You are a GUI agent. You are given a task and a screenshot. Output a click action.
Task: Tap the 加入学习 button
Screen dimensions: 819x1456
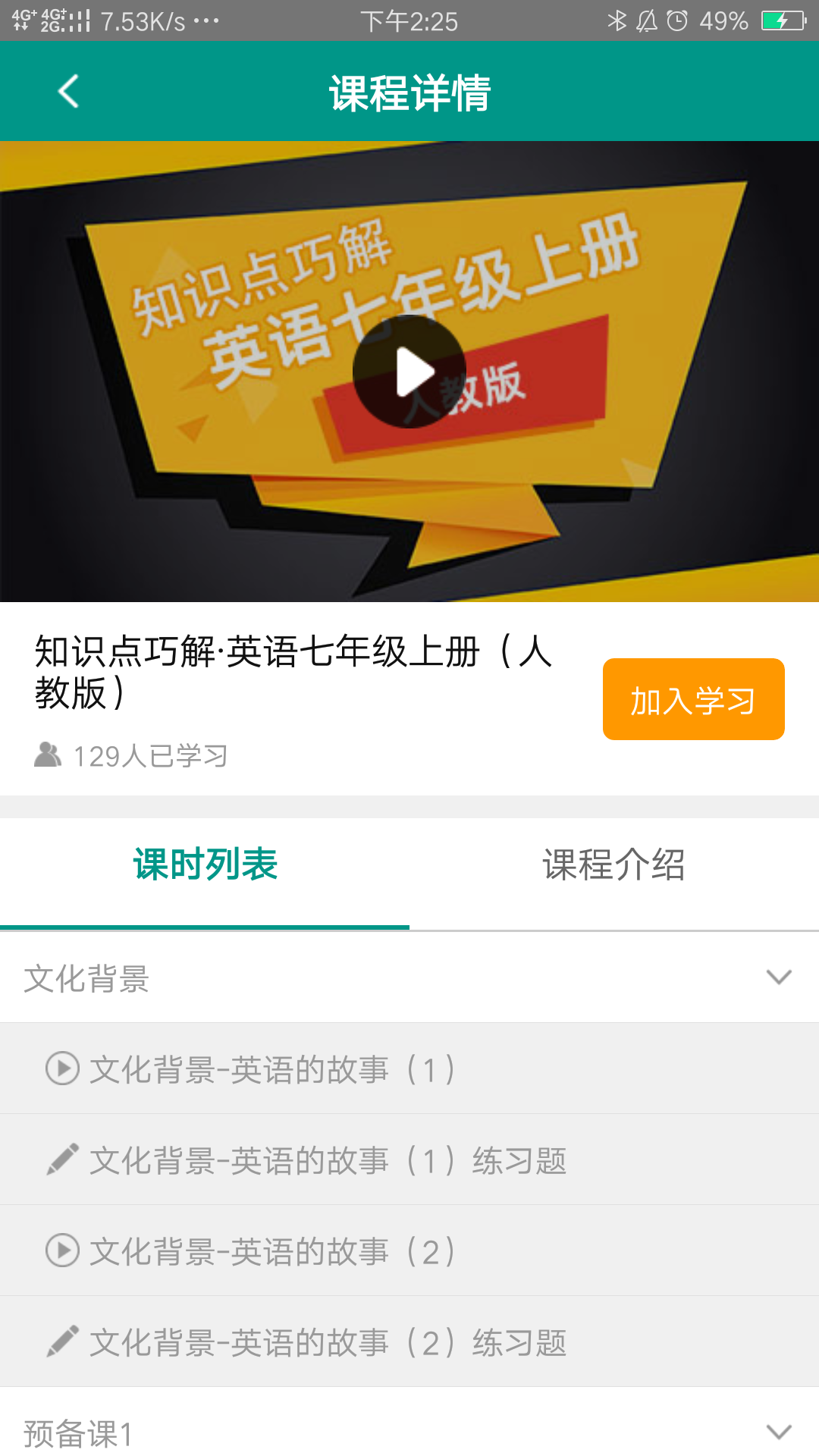click(x=693, y=699)
